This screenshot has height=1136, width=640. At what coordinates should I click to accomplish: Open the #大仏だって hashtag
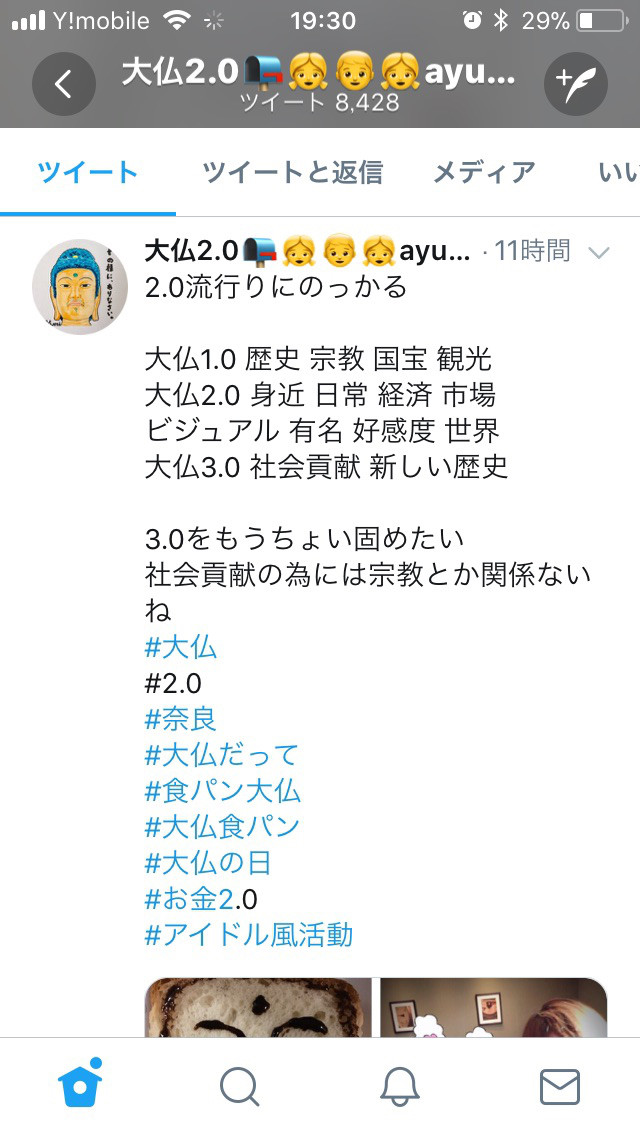tap(221, 755)
